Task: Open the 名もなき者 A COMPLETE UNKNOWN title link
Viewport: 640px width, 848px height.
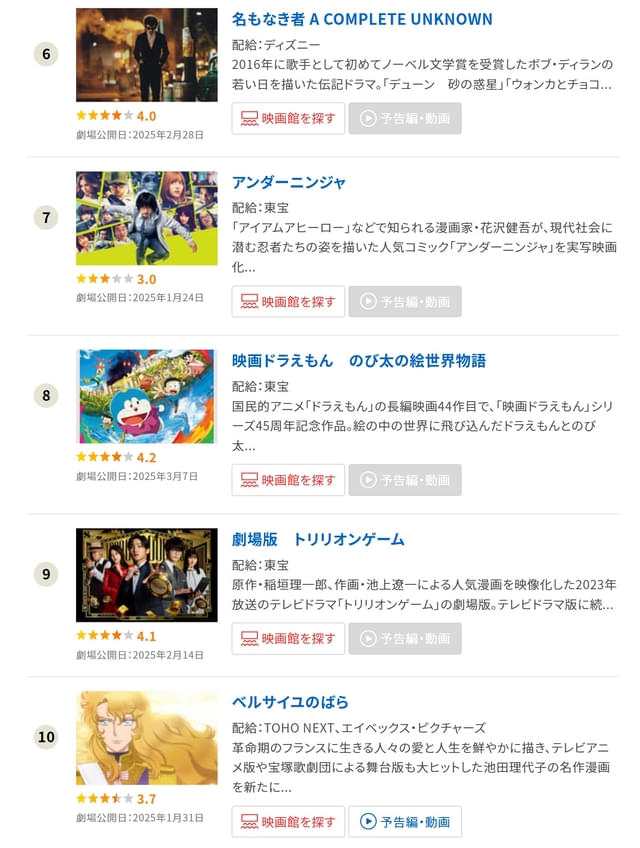Action: [x=362, y=19]
